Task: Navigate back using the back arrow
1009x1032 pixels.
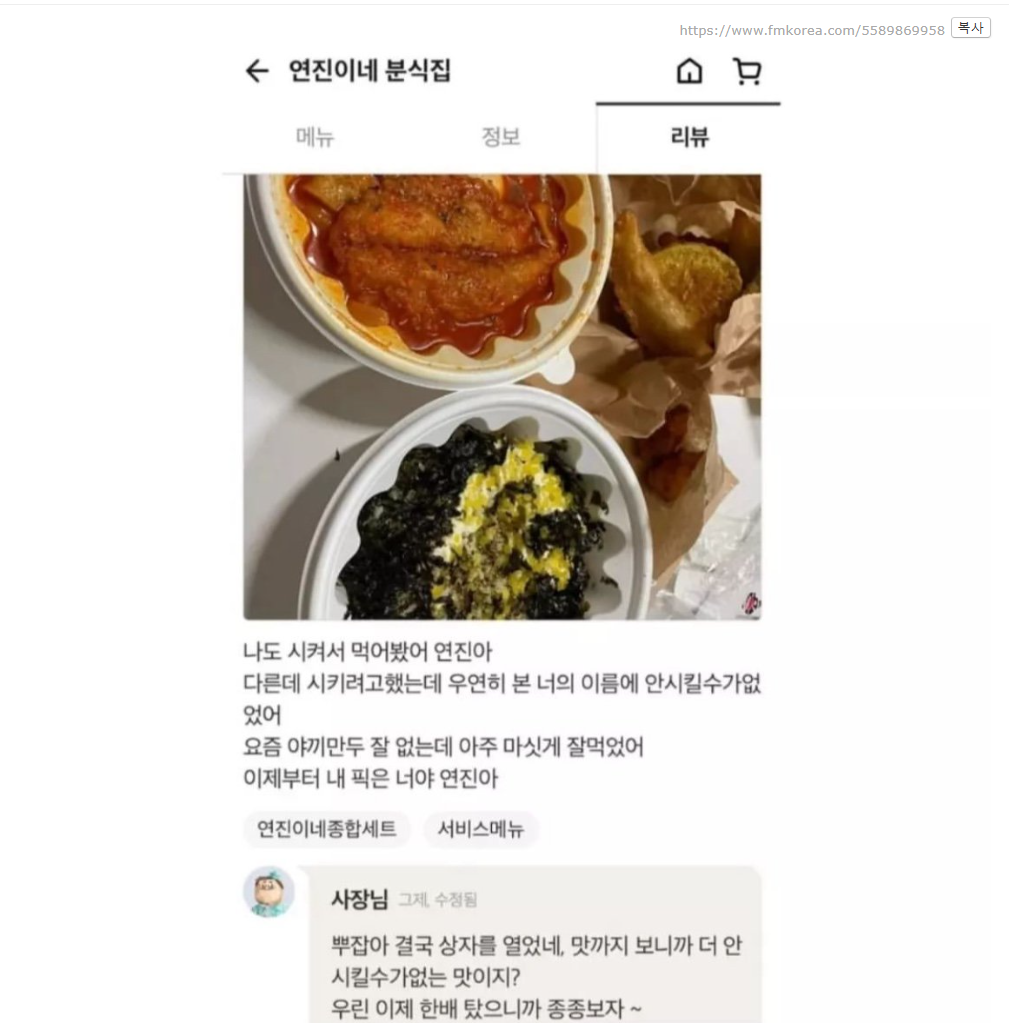Action: point(258,71)
